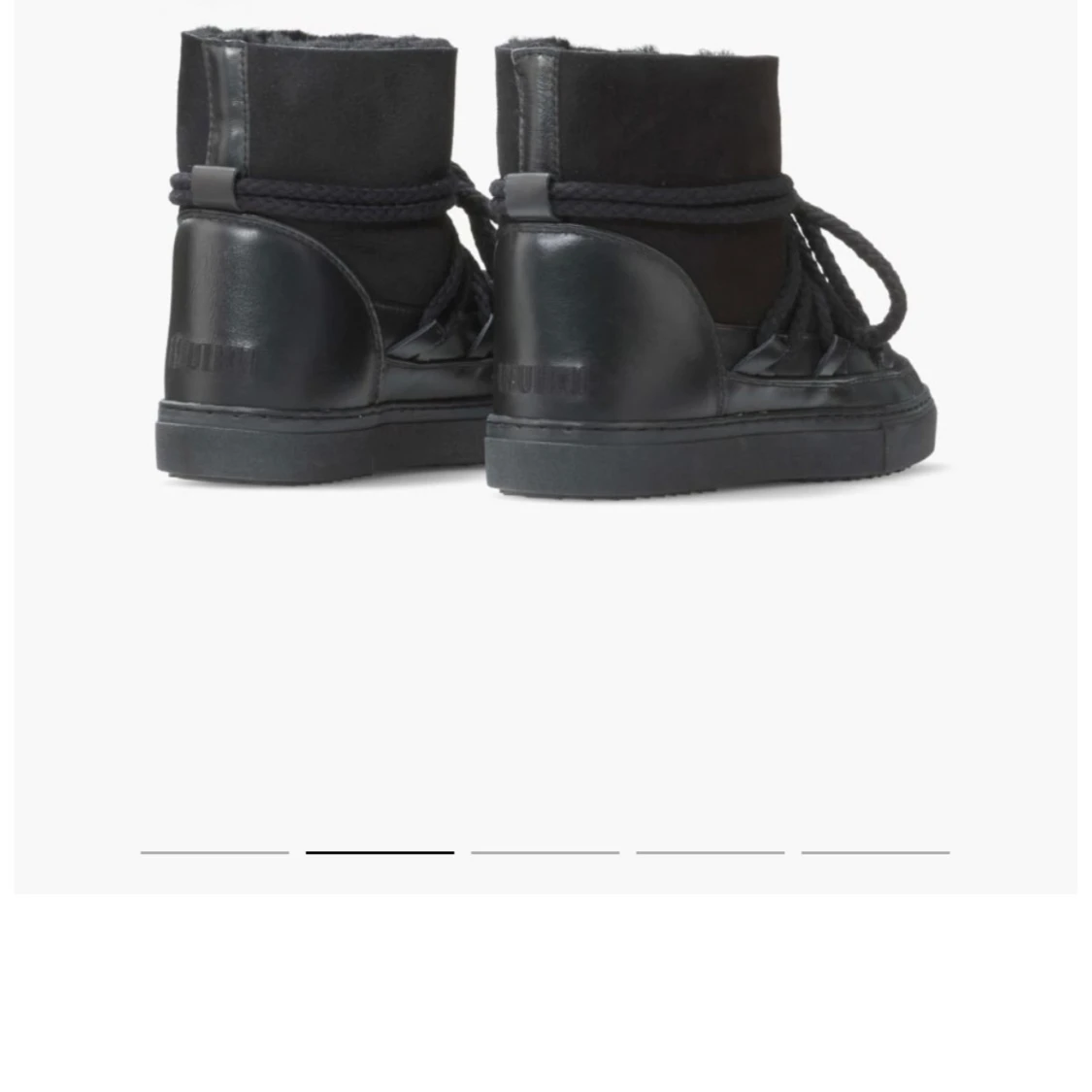Select the fourth image indicator segment

710,852
